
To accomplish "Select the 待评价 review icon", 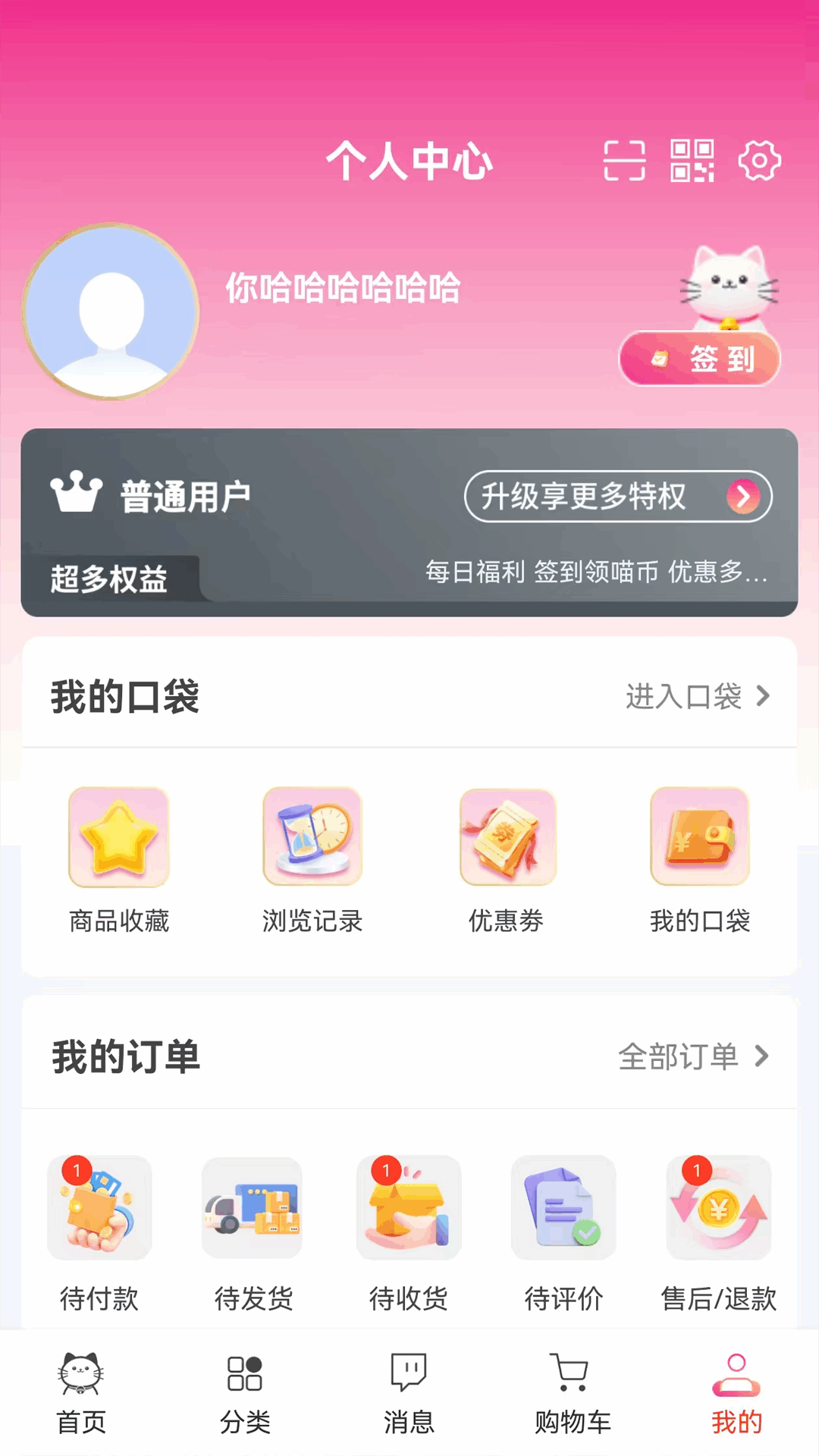I will pos(563,1207).
